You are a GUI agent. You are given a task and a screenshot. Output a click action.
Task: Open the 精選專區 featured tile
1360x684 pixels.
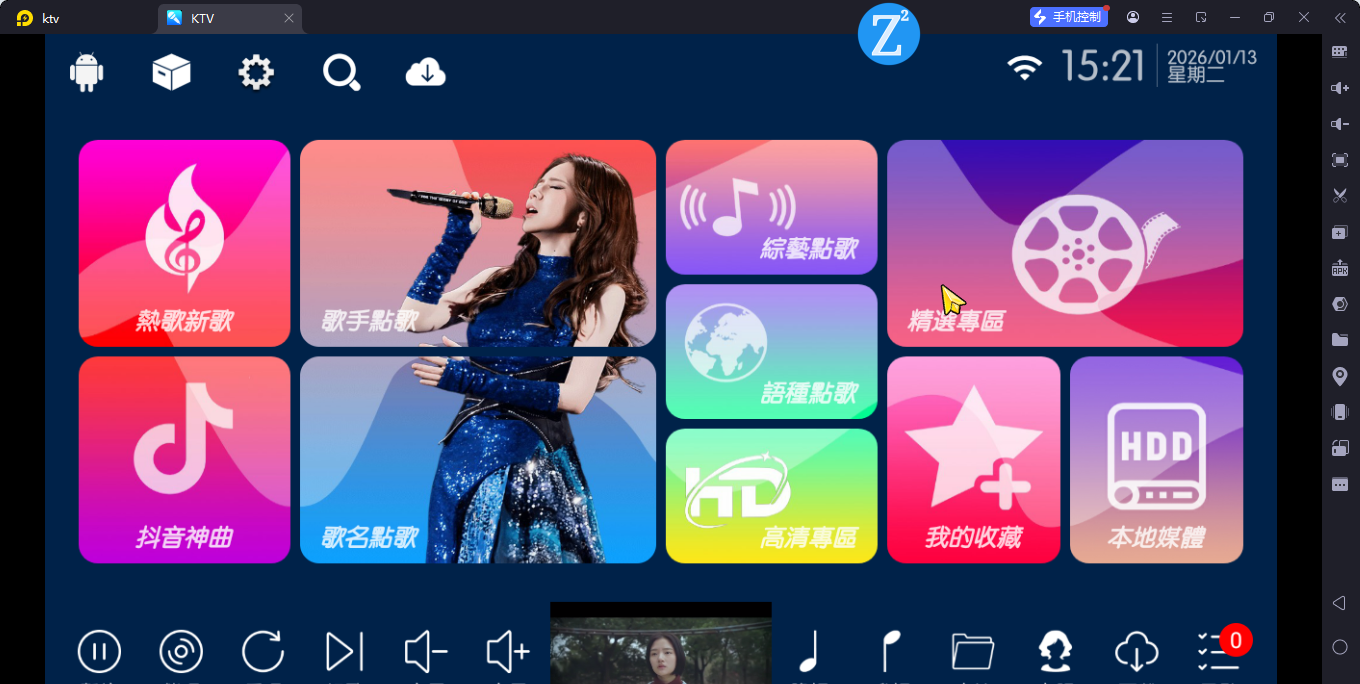(1065, 243)
